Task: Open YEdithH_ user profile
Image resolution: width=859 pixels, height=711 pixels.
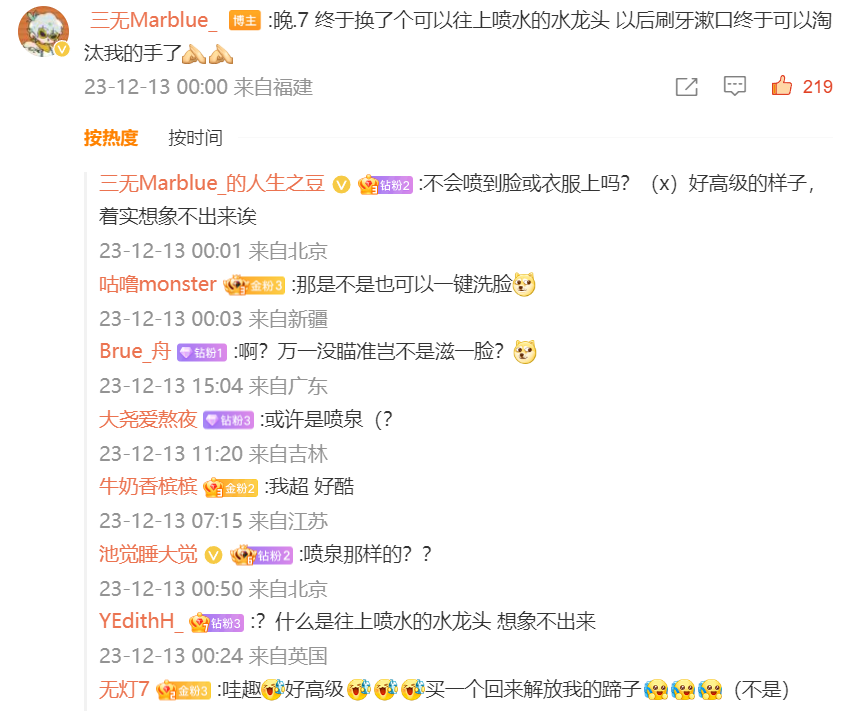Action: [x=141, y=622]
